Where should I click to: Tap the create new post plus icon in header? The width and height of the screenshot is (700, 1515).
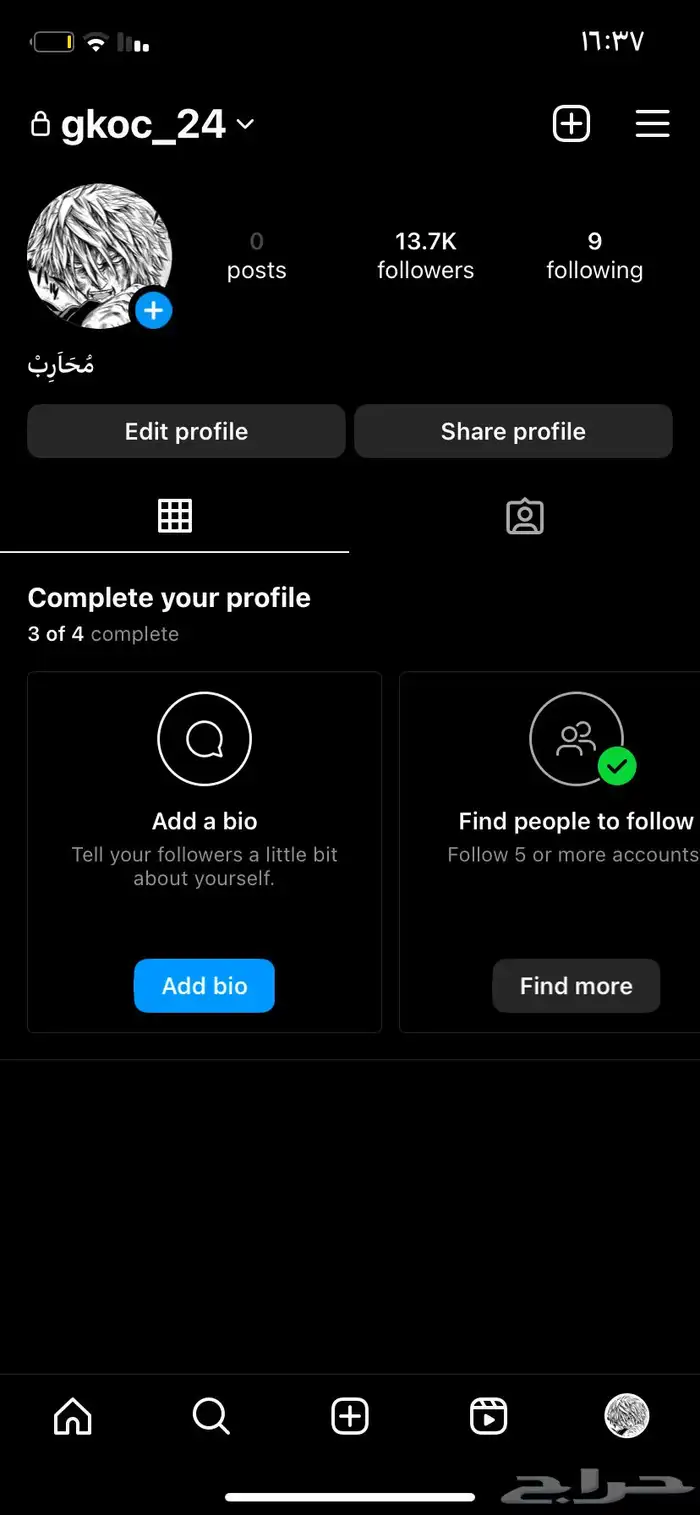point(571,124)
